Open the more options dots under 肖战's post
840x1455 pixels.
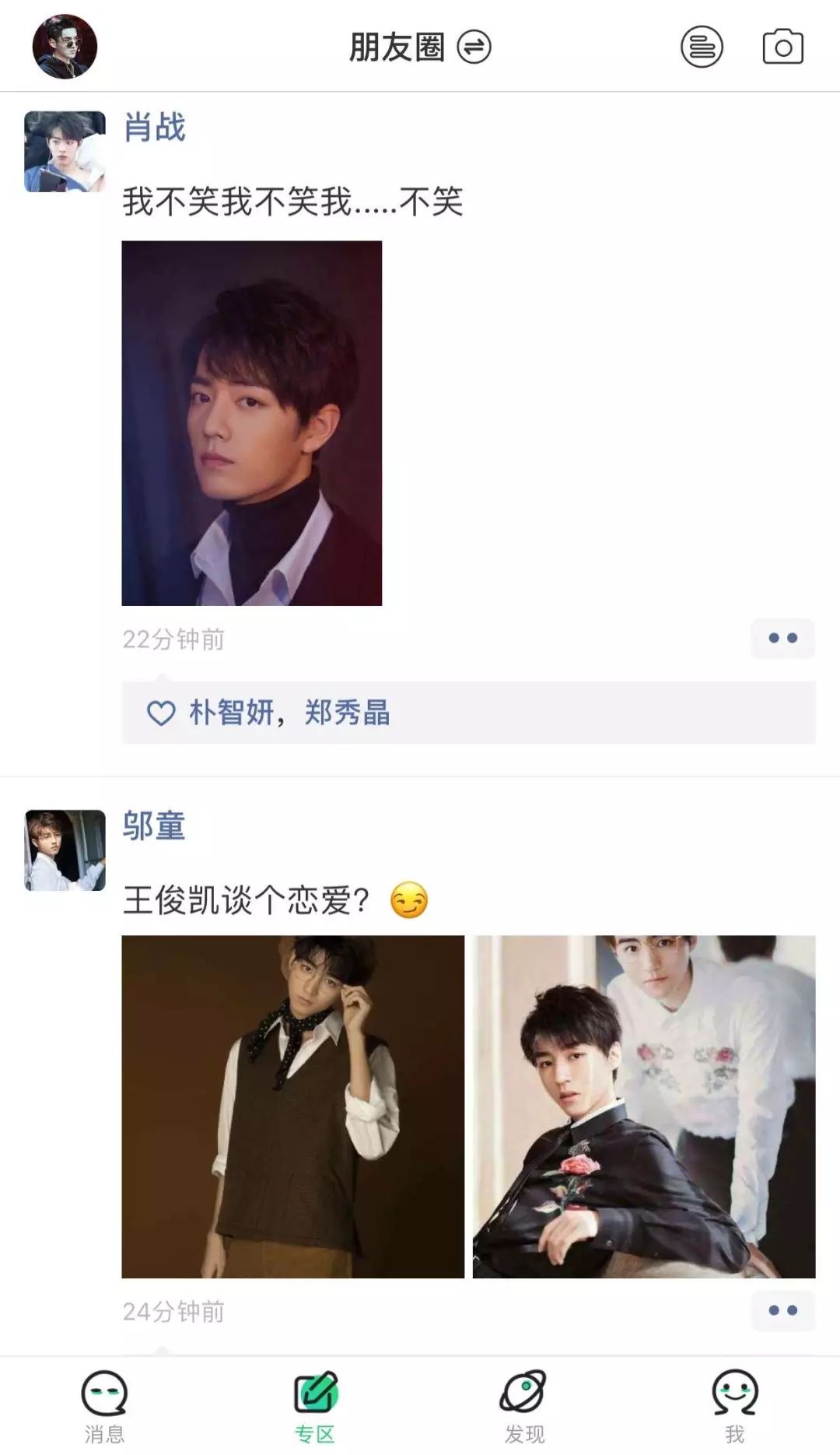pos(782,638)
